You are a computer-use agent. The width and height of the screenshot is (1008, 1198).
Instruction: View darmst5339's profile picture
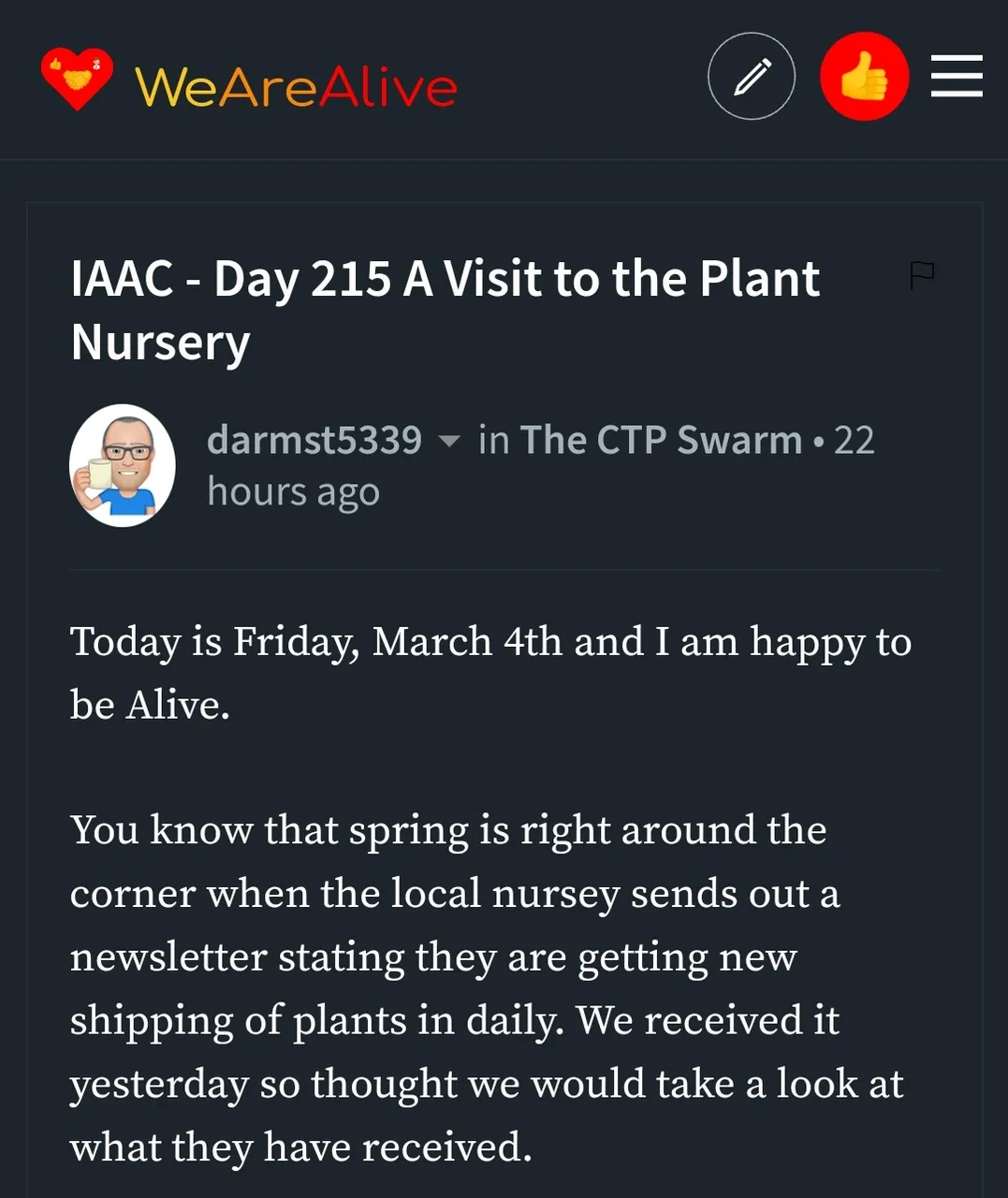(123, 465)
